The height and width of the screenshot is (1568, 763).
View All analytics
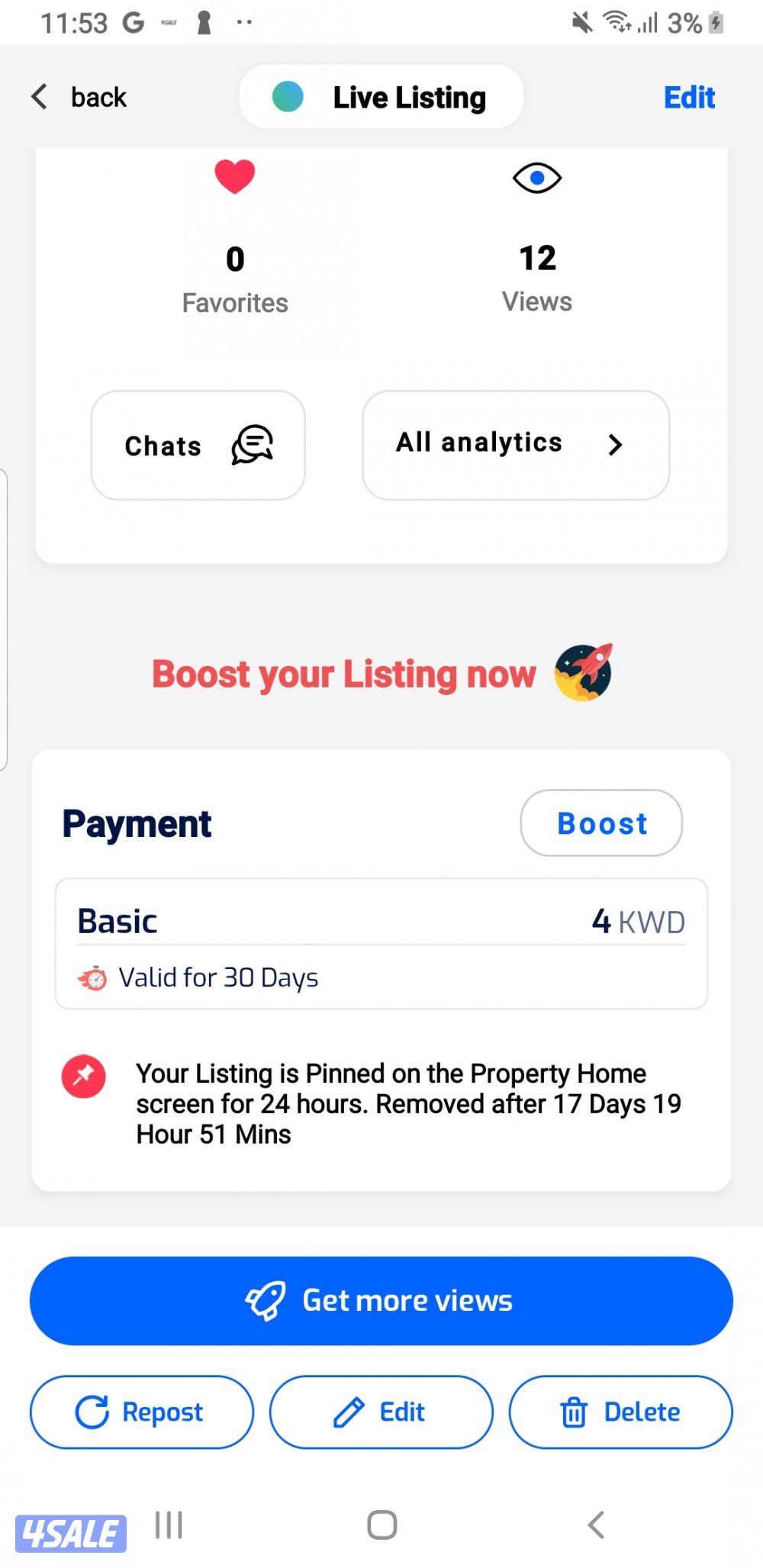pos(516,444)
